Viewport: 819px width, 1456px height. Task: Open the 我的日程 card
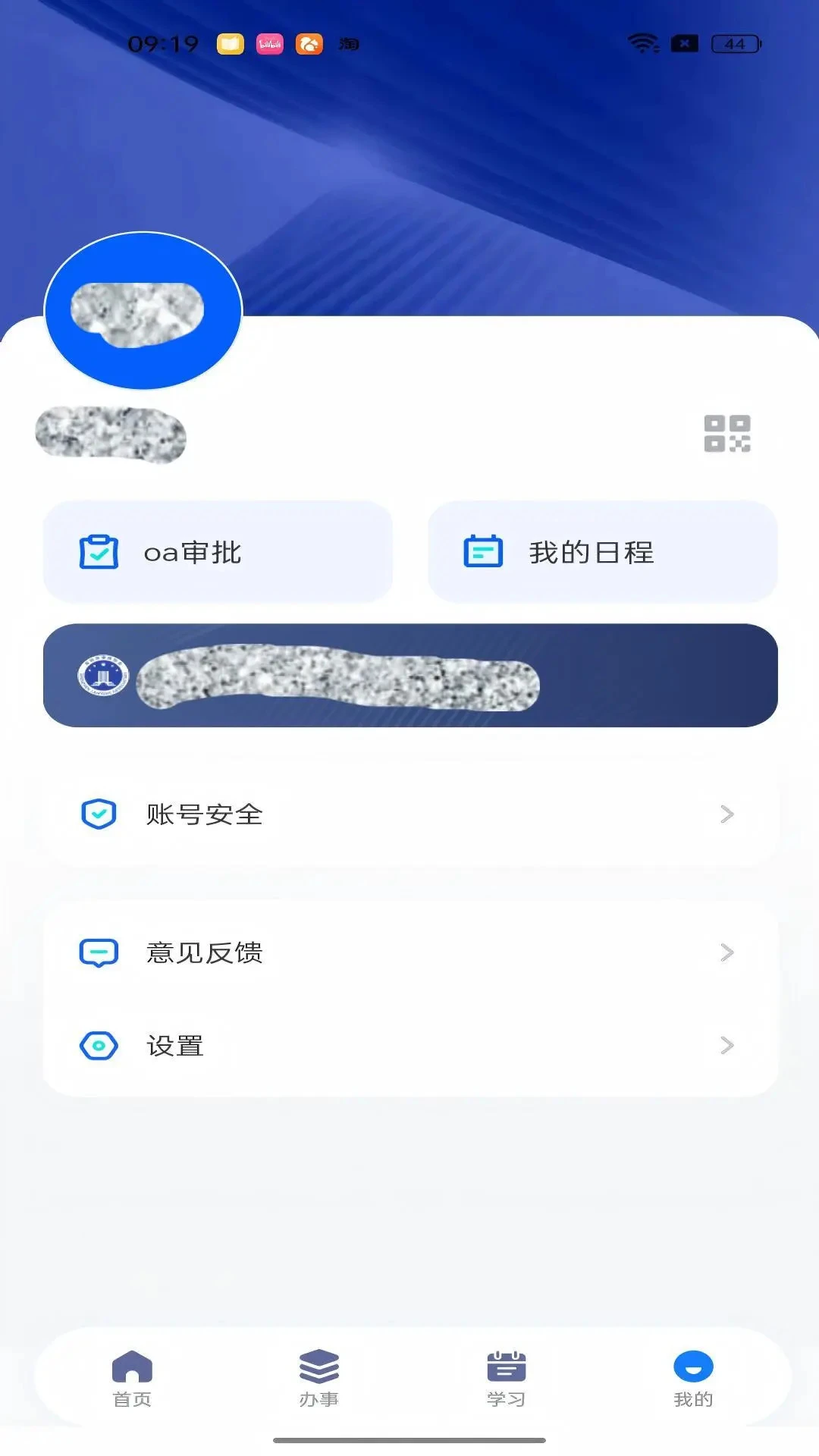(603, 552)
